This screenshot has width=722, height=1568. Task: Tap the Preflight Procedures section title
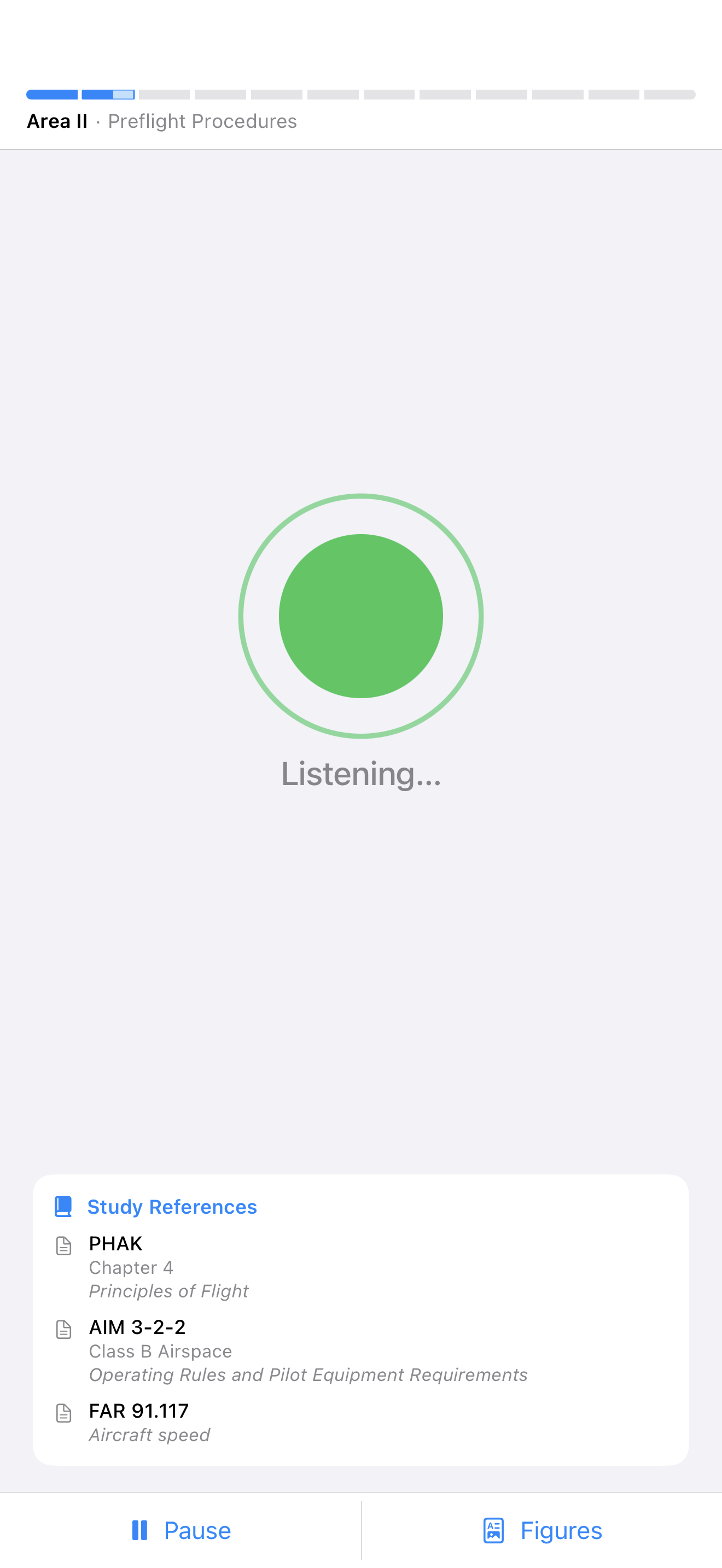[203, 122]
